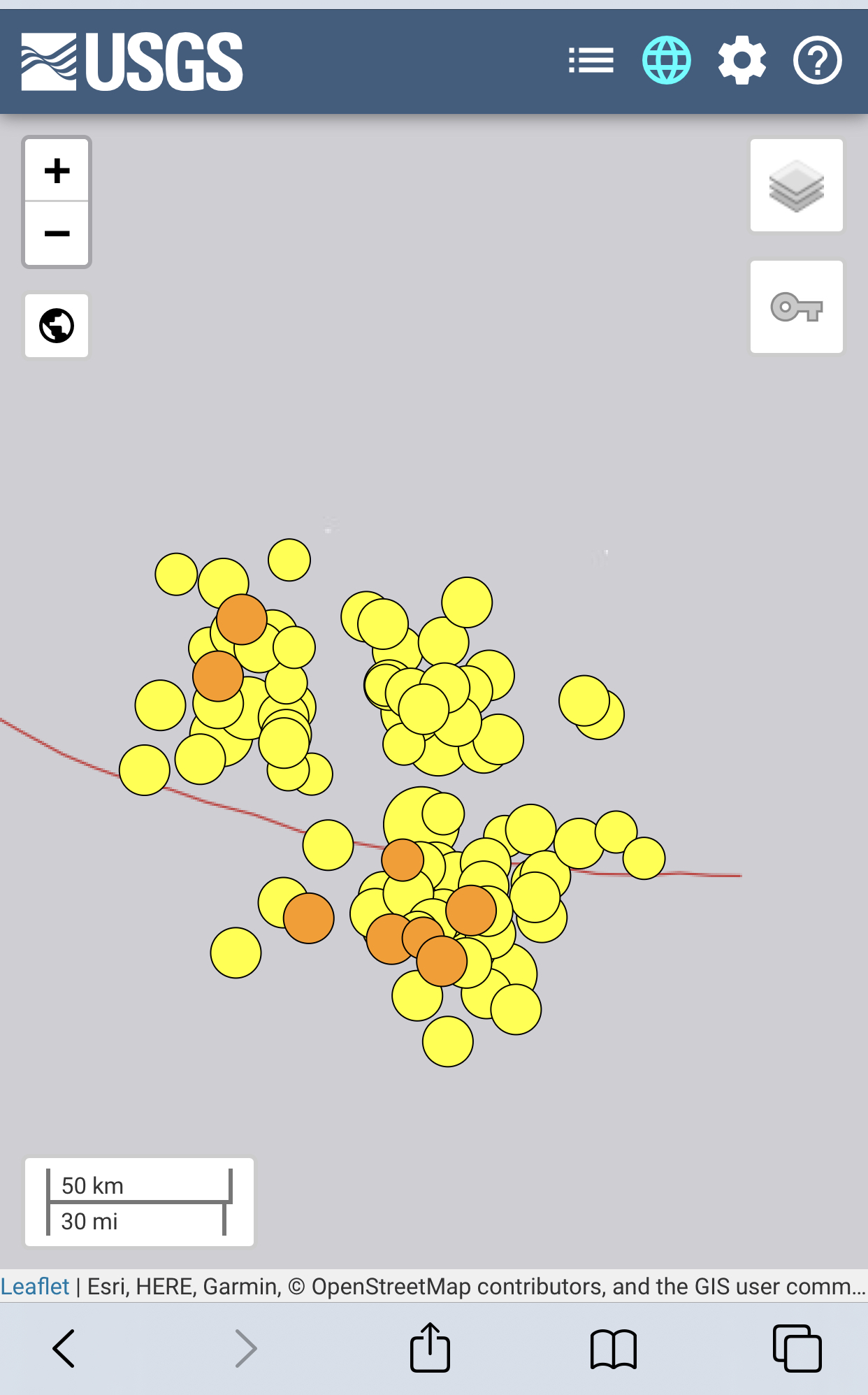Open the help question mark

point(818,60)
